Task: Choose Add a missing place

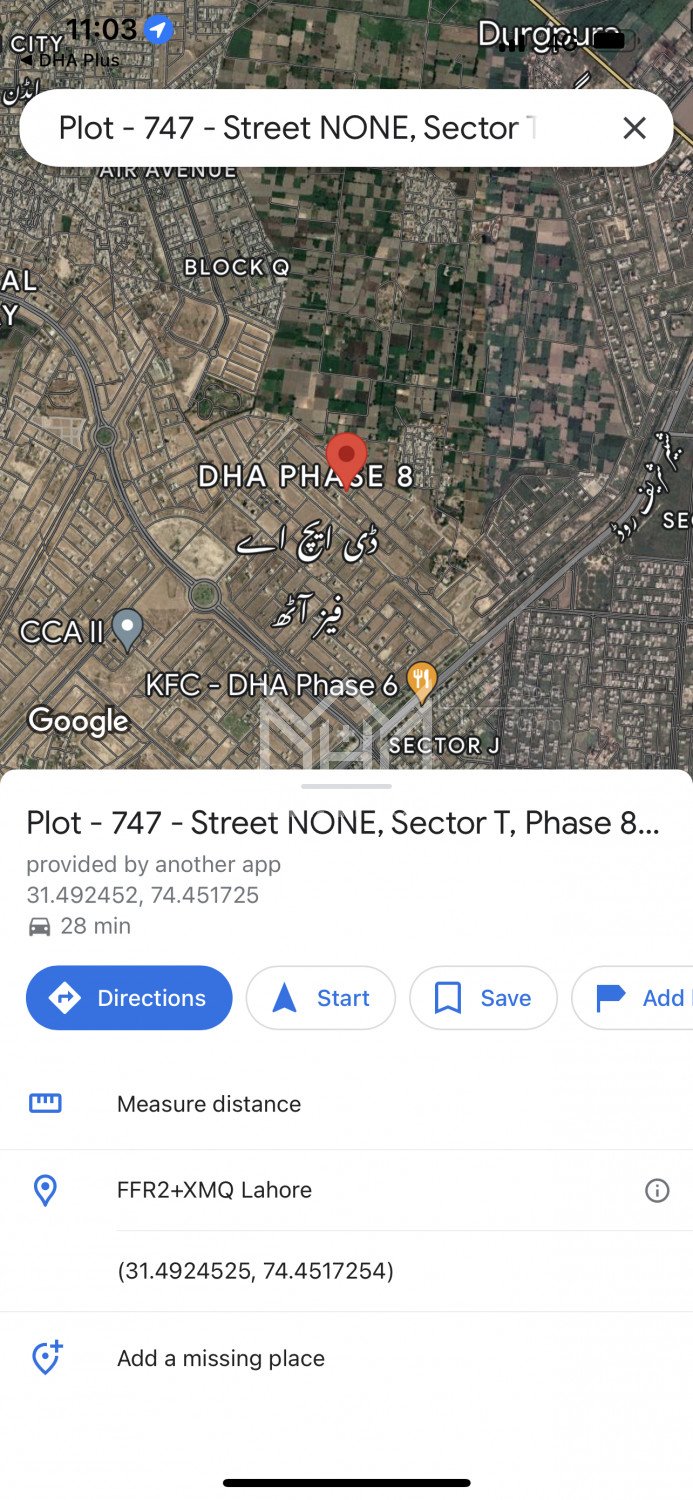Action: point(220,1357)
